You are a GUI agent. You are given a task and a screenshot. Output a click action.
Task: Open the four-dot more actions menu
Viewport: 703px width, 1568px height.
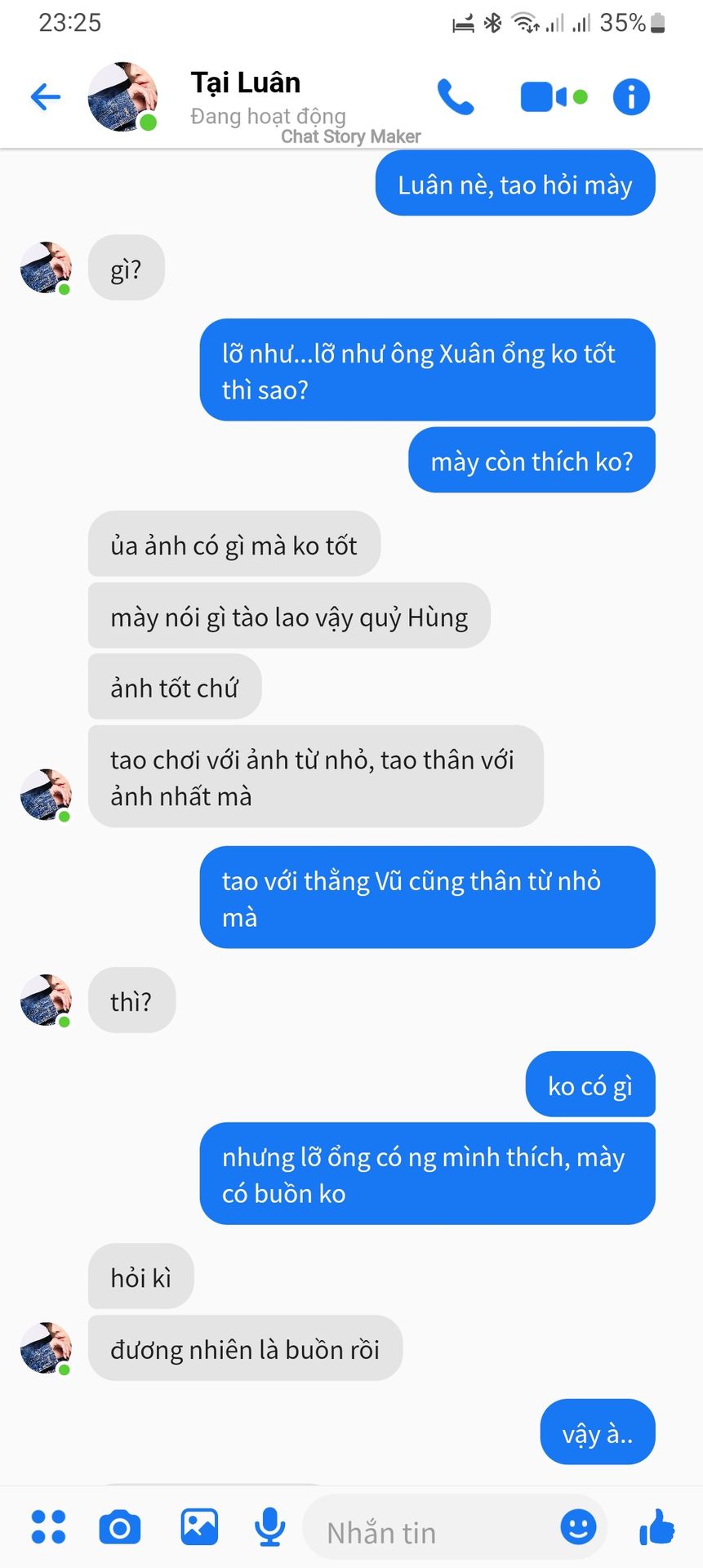(48, 1527)
